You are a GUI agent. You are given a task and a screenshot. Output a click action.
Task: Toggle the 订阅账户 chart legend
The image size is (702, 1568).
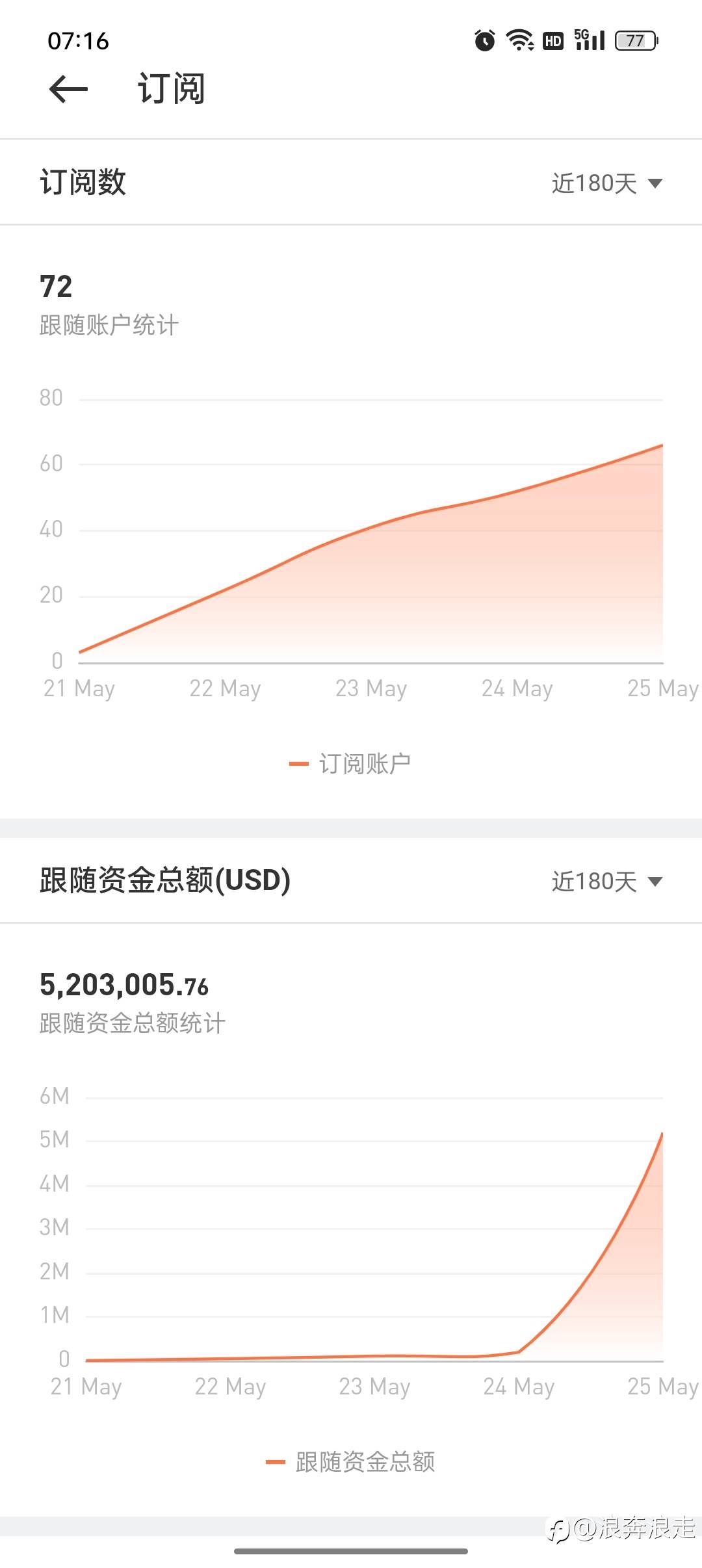coord(350,764)
